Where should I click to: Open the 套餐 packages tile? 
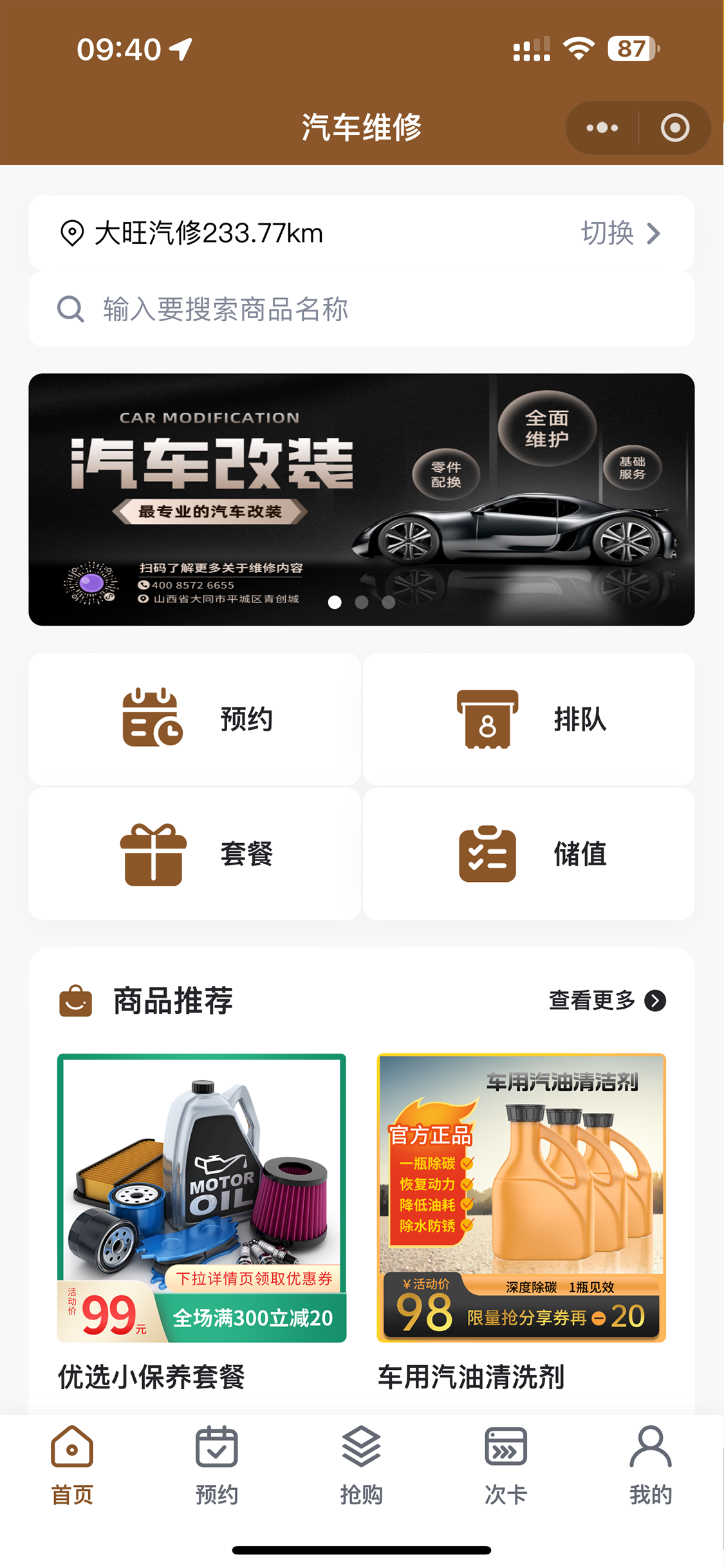194,854
